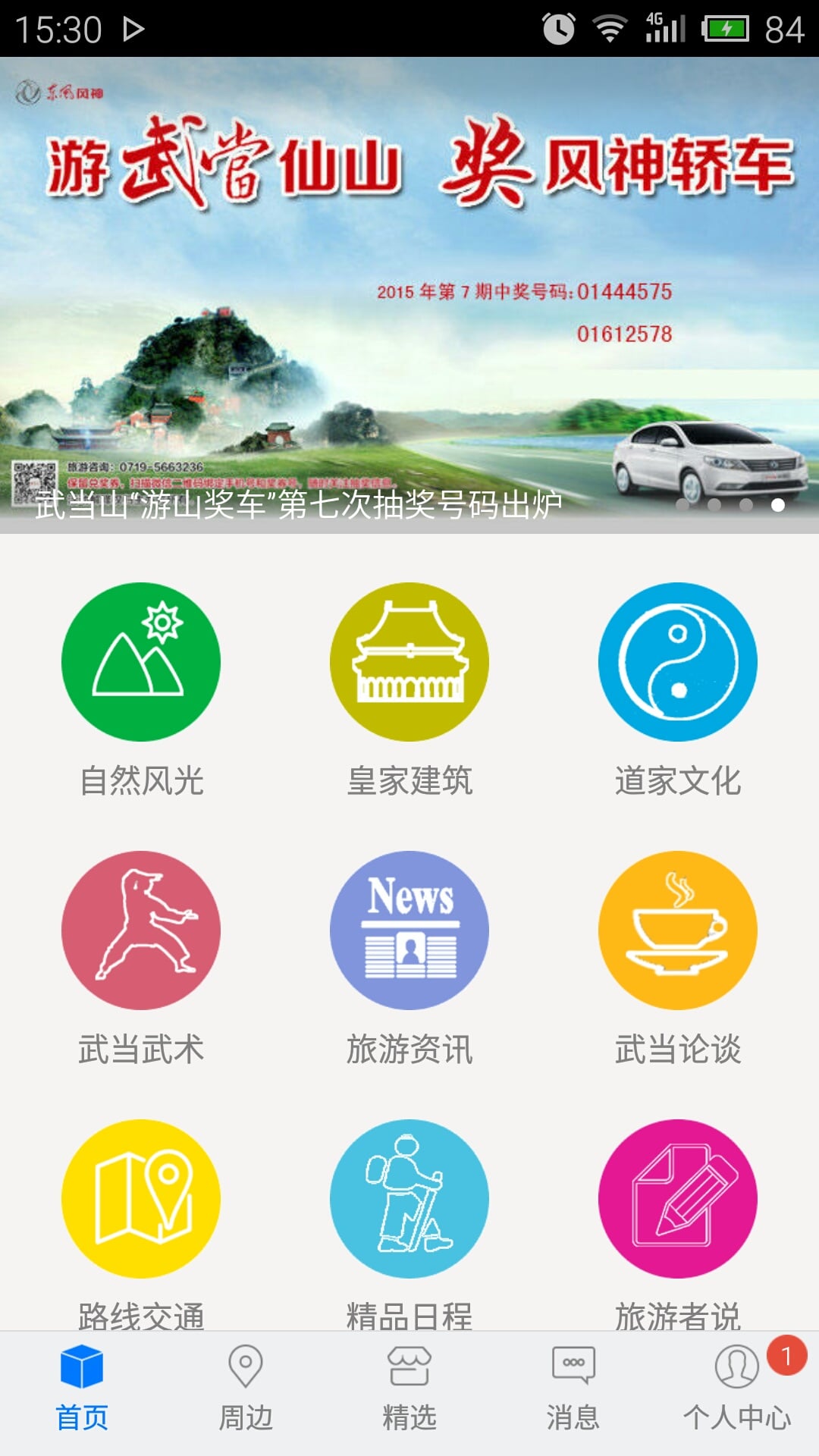The width and height of the screenshot is (819, 1456).
Task: Open 旅游资讯 through the News icon
Action: pyautogui.click(x=409, y=931)
